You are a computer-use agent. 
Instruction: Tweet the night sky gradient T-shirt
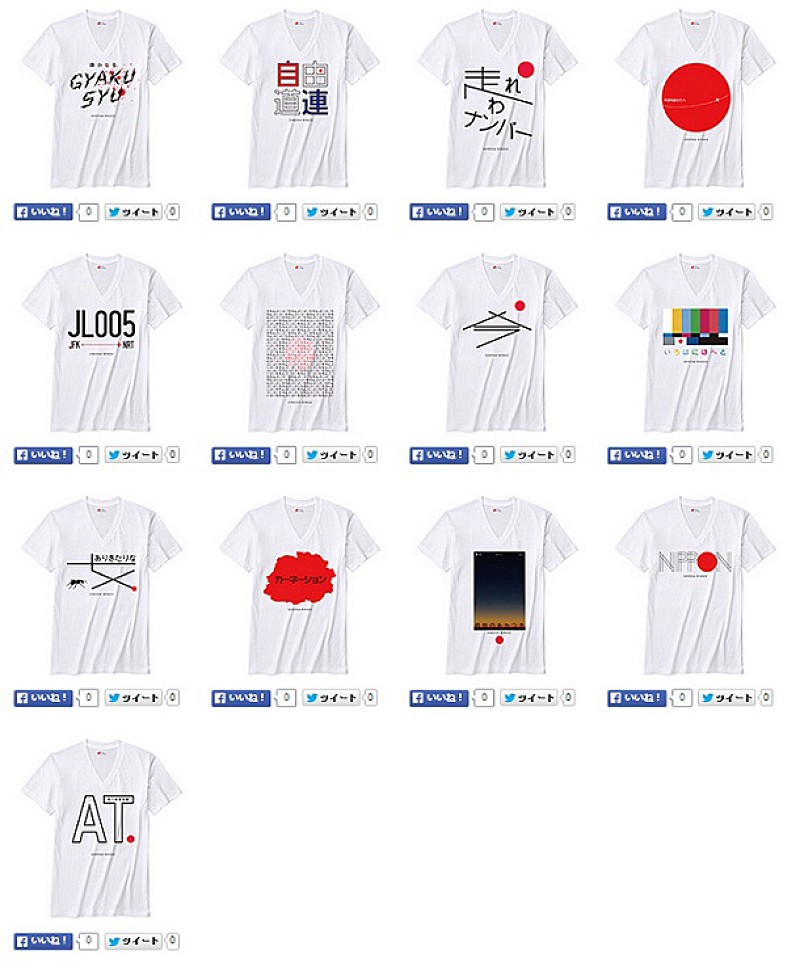(530, 698)
